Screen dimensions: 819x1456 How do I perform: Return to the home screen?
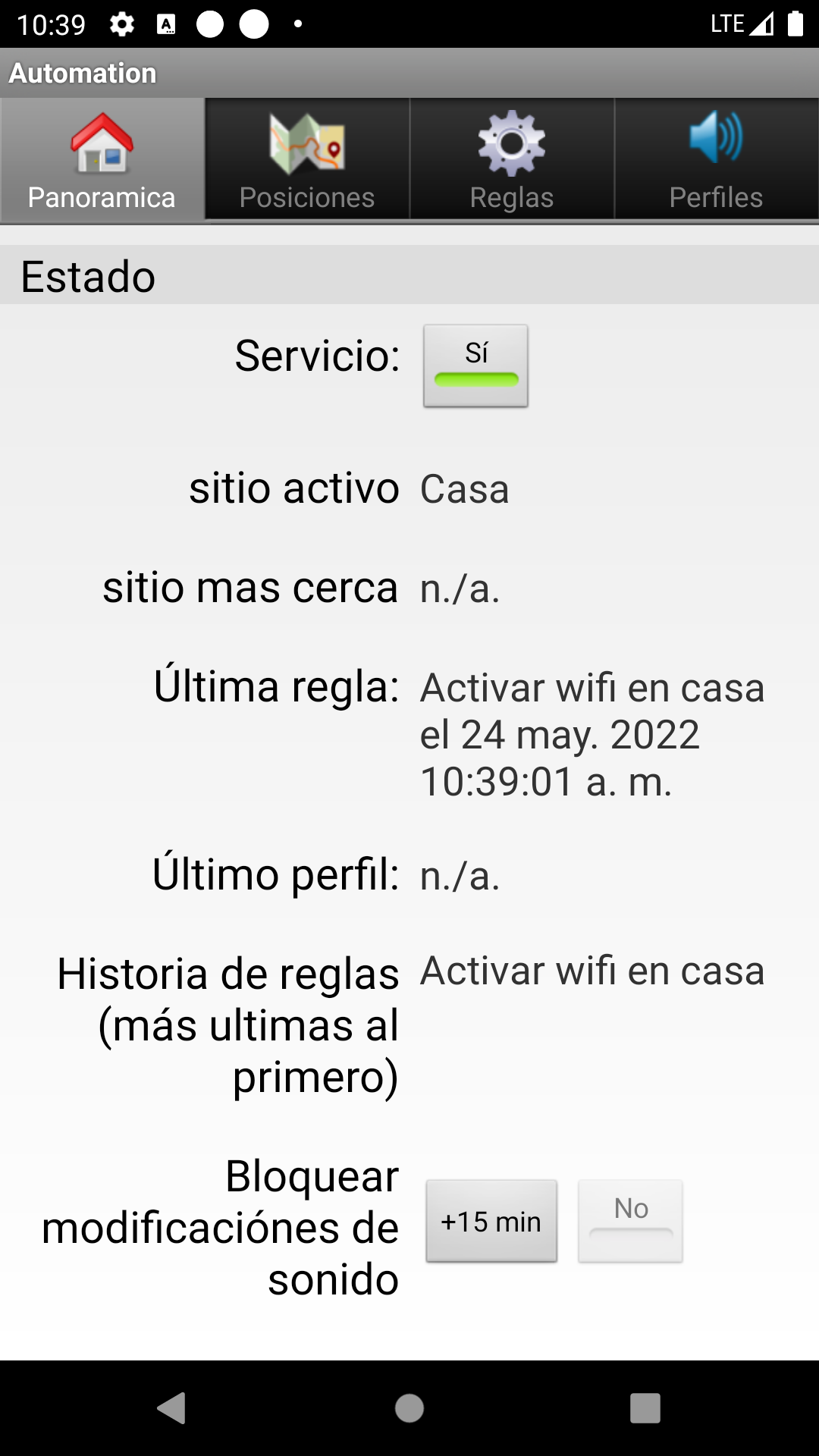[x=409, y=1408]
